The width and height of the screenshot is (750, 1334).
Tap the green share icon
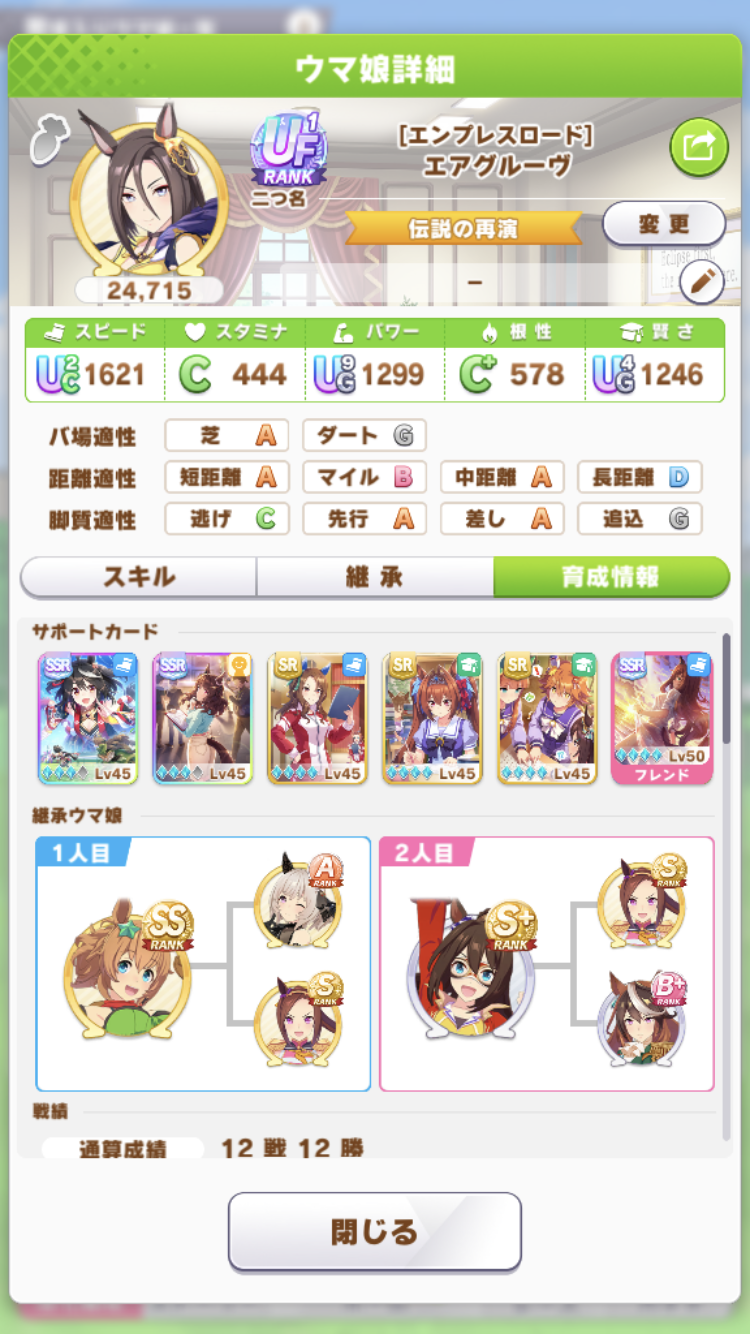pos(698,147)
